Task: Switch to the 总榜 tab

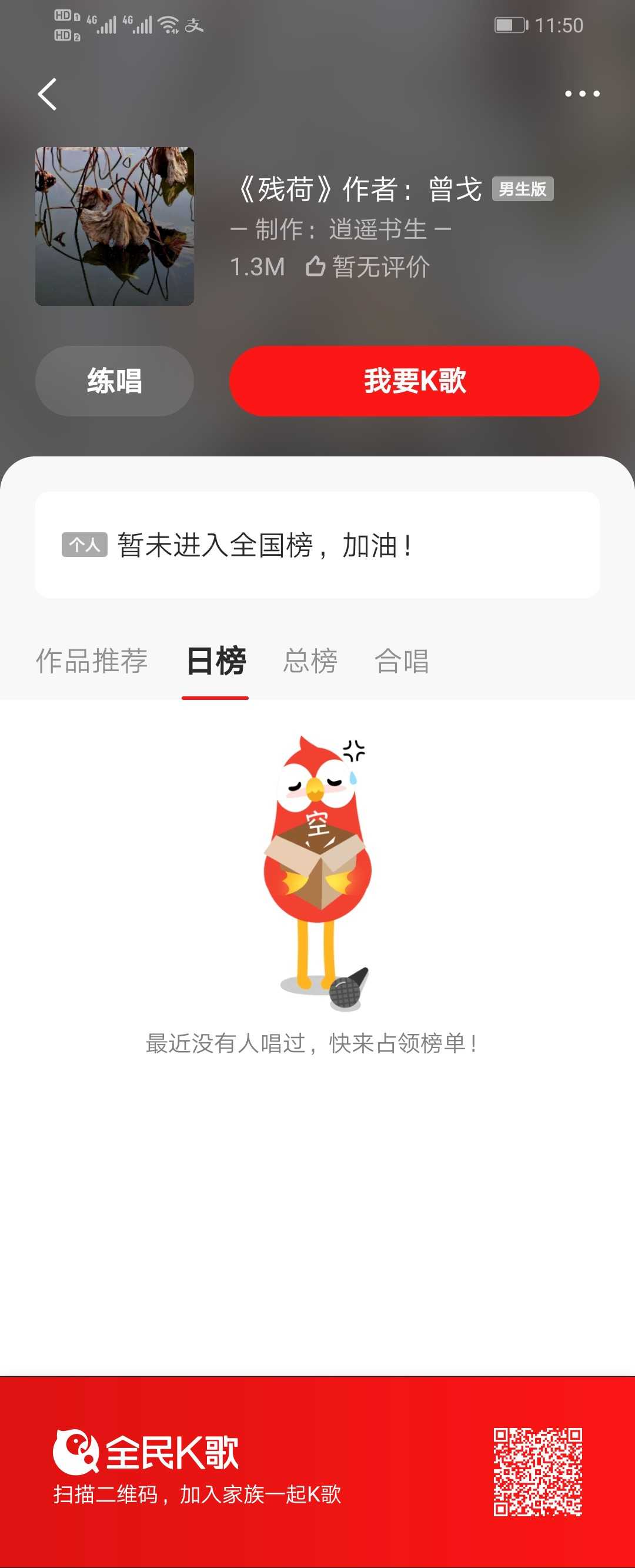Action: [310, 661]
